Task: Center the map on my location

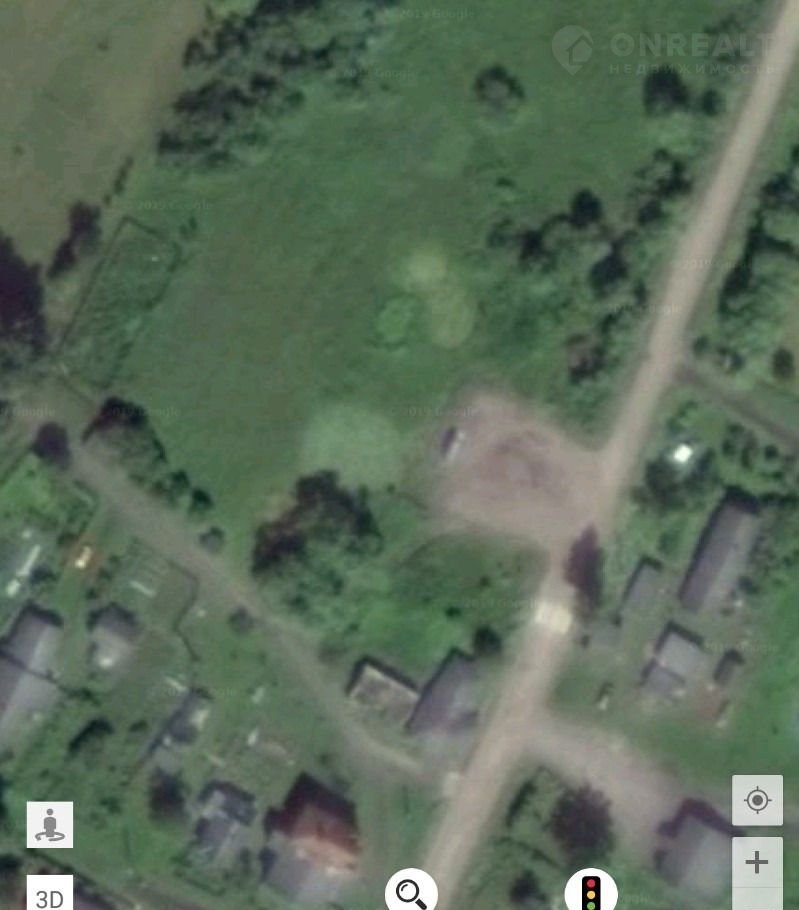Action: 757,800
